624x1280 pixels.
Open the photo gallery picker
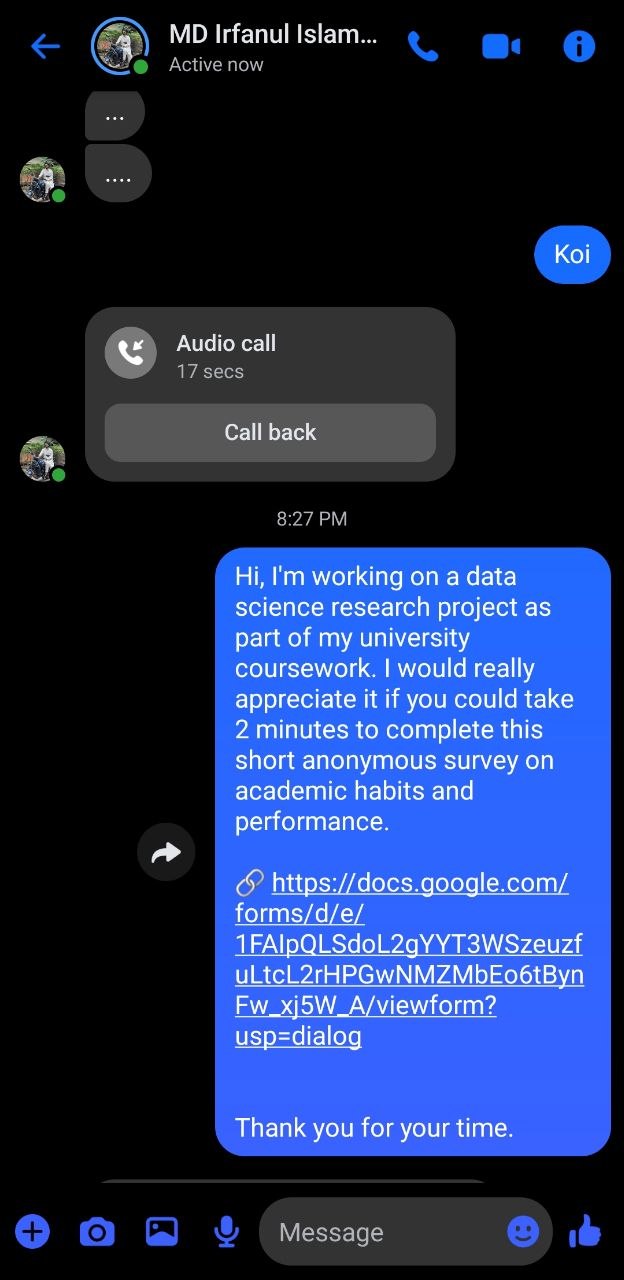pos(162,1231)
